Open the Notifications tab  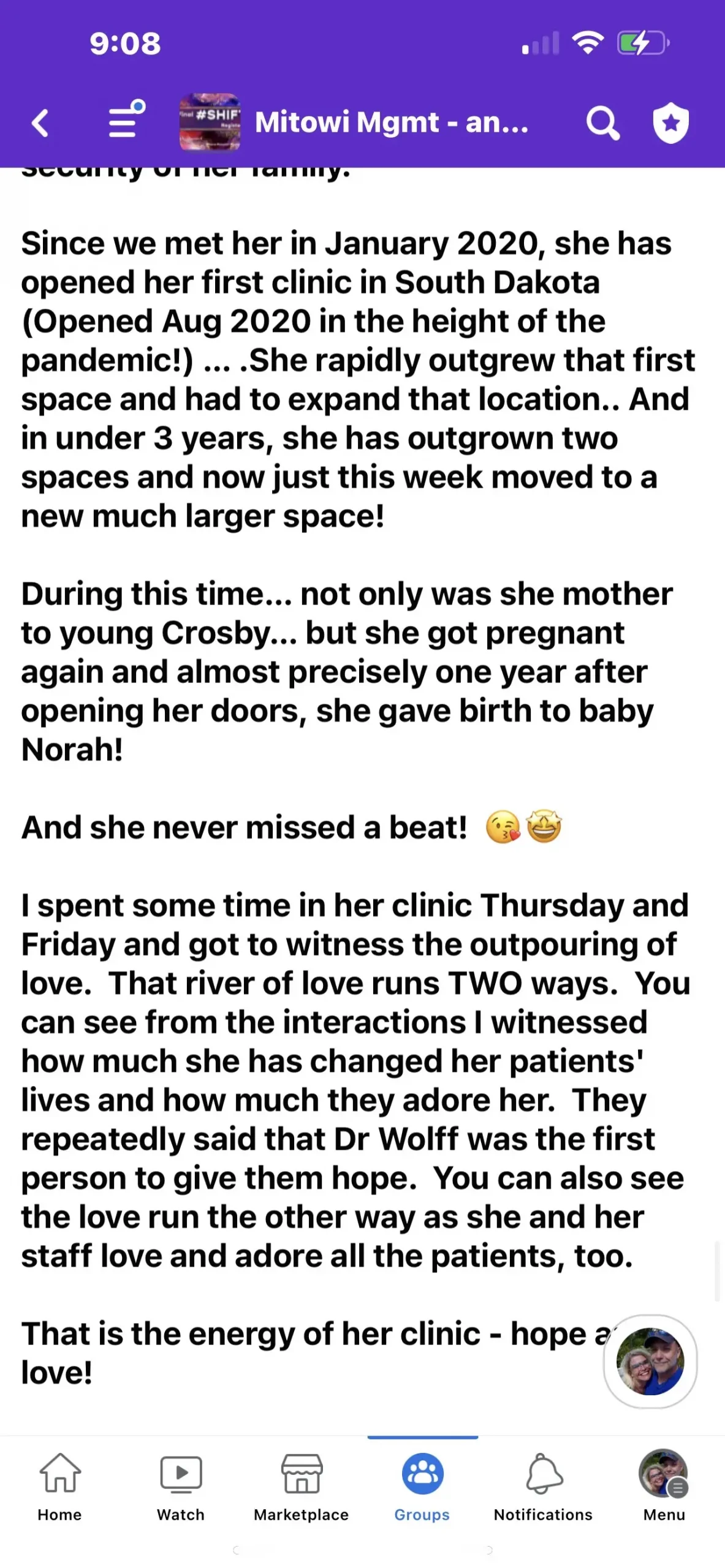click(x=543, y=1486)
